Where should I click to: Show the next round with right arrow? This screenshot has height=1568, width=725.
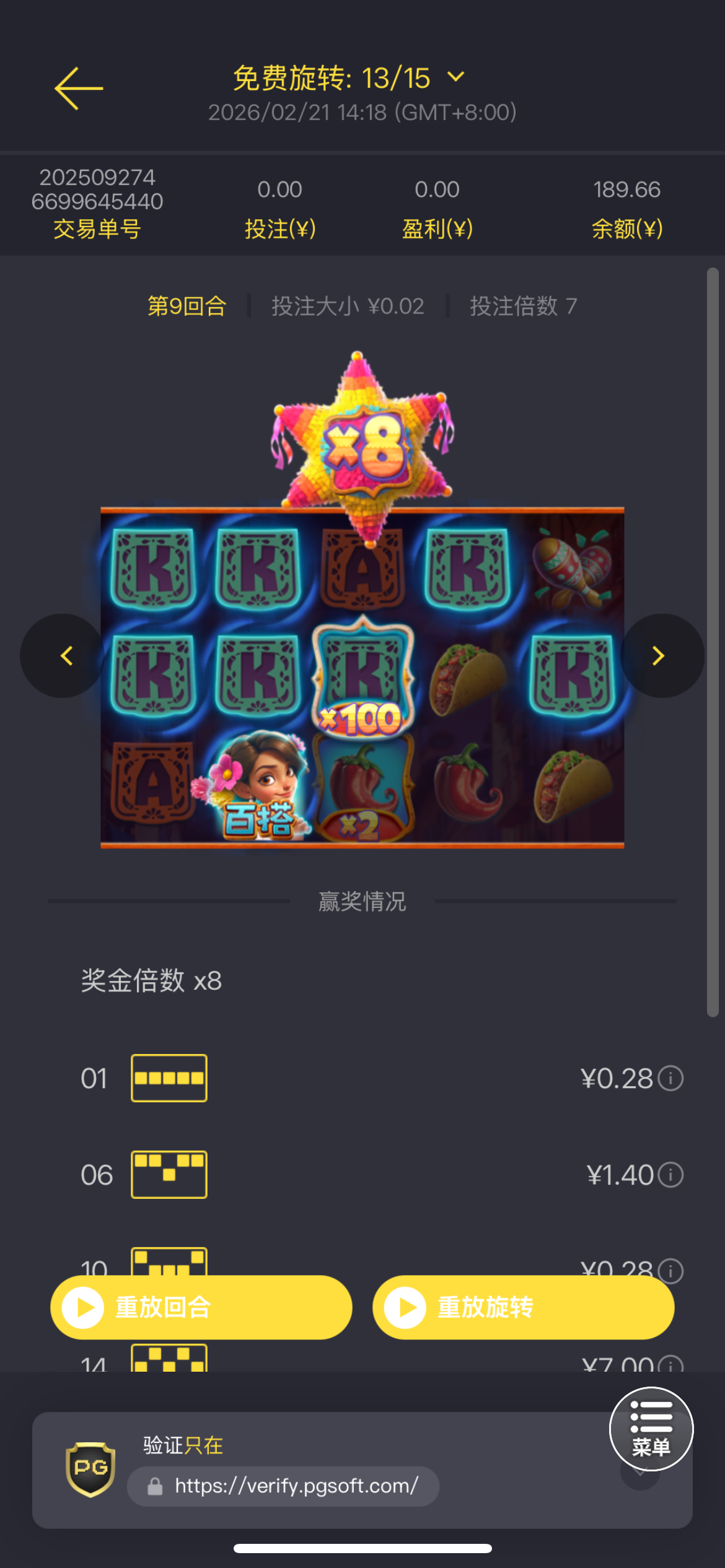pos(659,656)
